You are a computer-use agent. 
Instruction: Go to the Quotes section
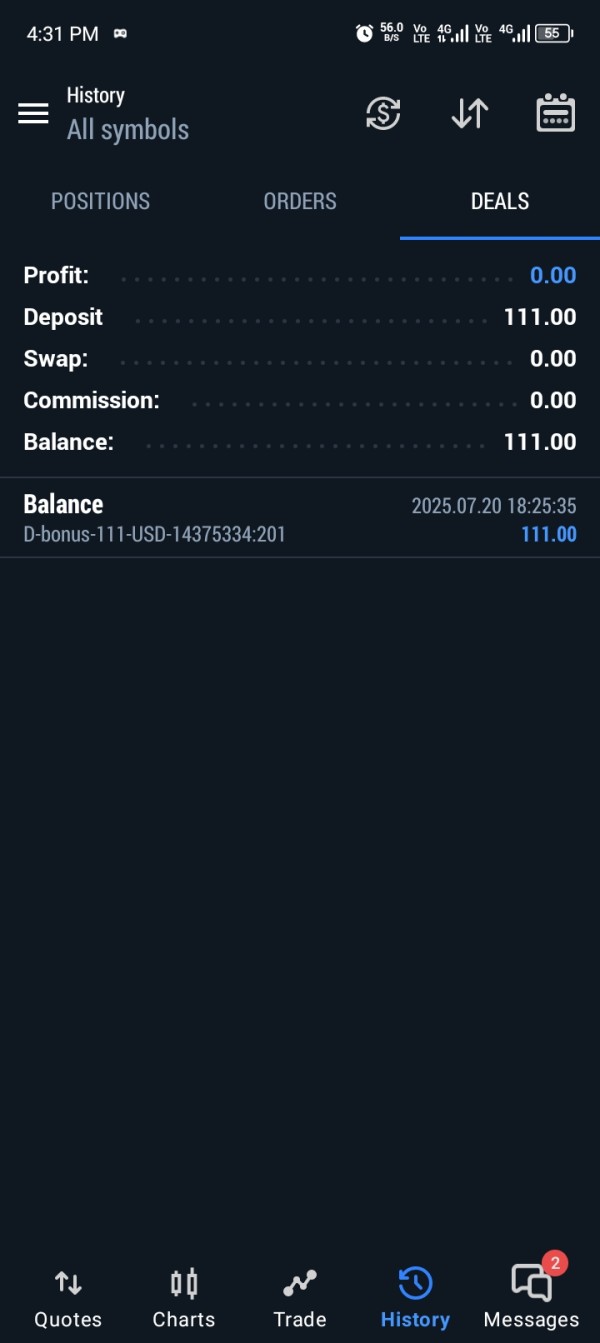coord(68,1298)
